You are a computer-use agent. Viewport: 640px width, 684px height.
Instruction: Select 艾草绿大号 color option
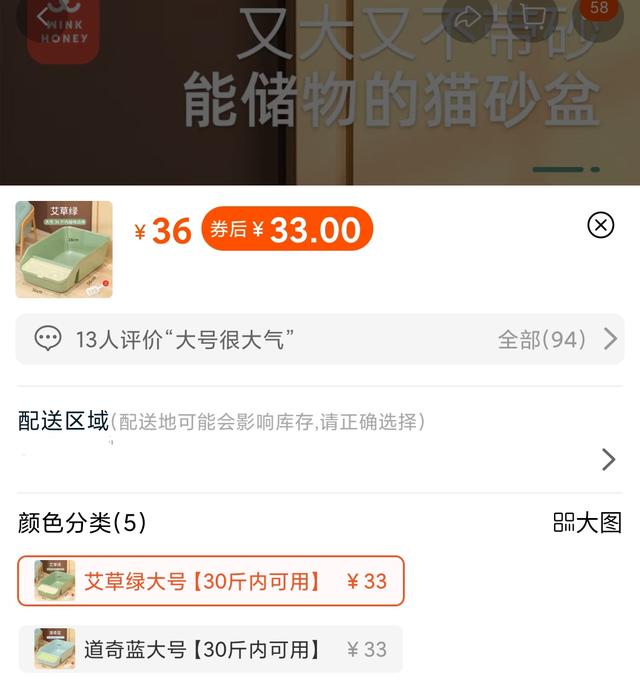(211, 581)
